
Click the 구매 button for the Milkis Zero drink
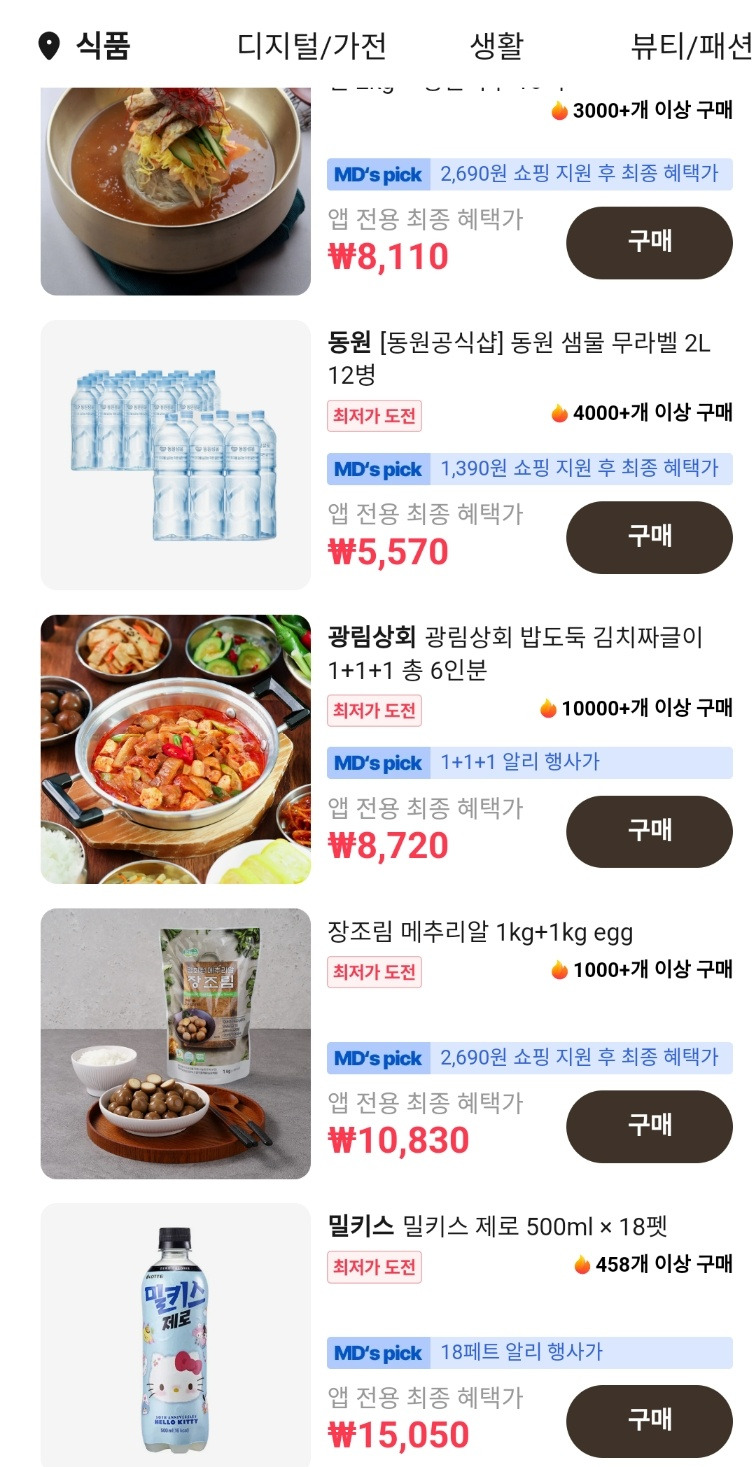(648, 1420)
